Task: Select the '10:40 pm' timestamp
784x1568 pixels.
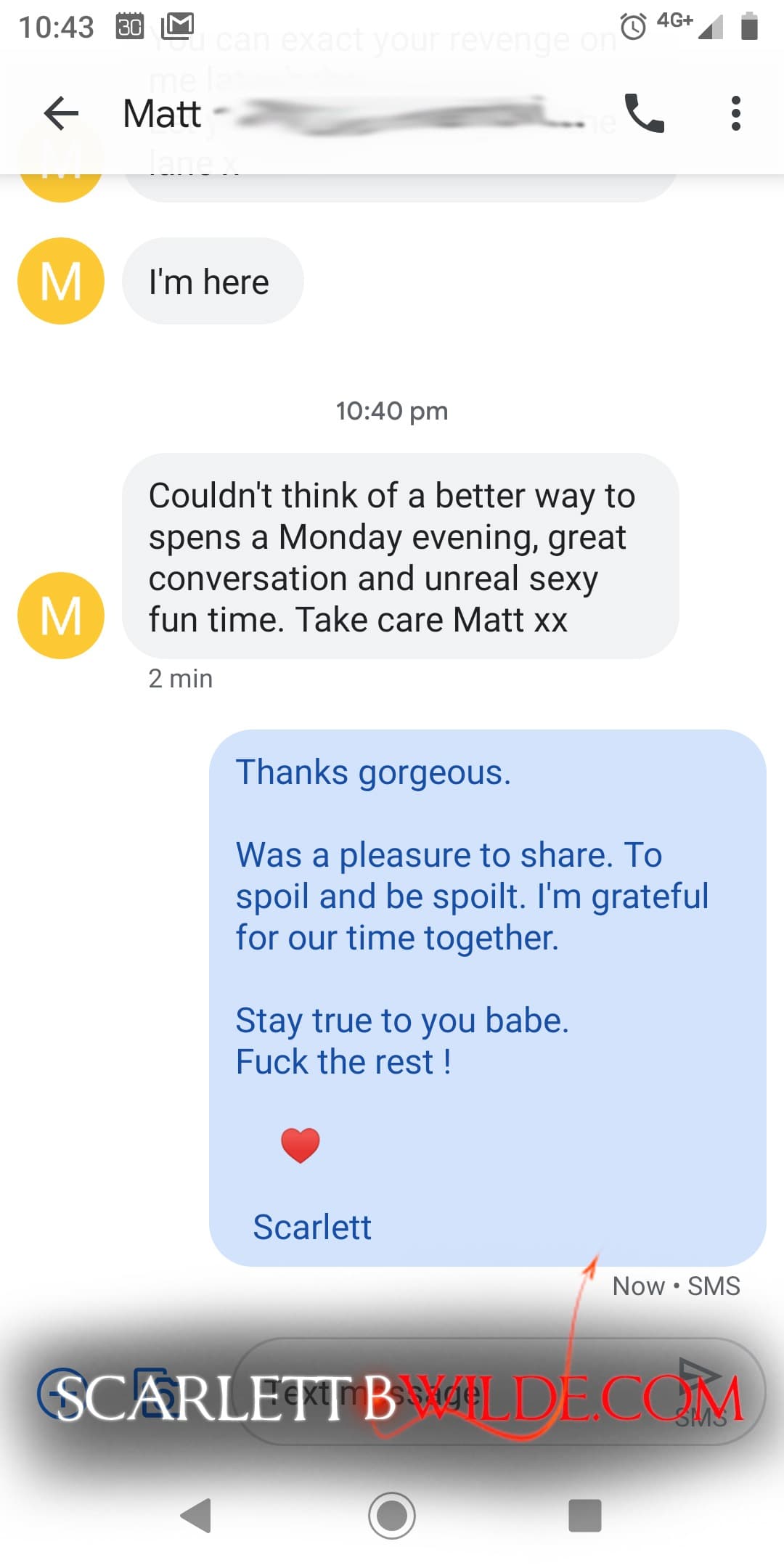Action: coord(392,410)
